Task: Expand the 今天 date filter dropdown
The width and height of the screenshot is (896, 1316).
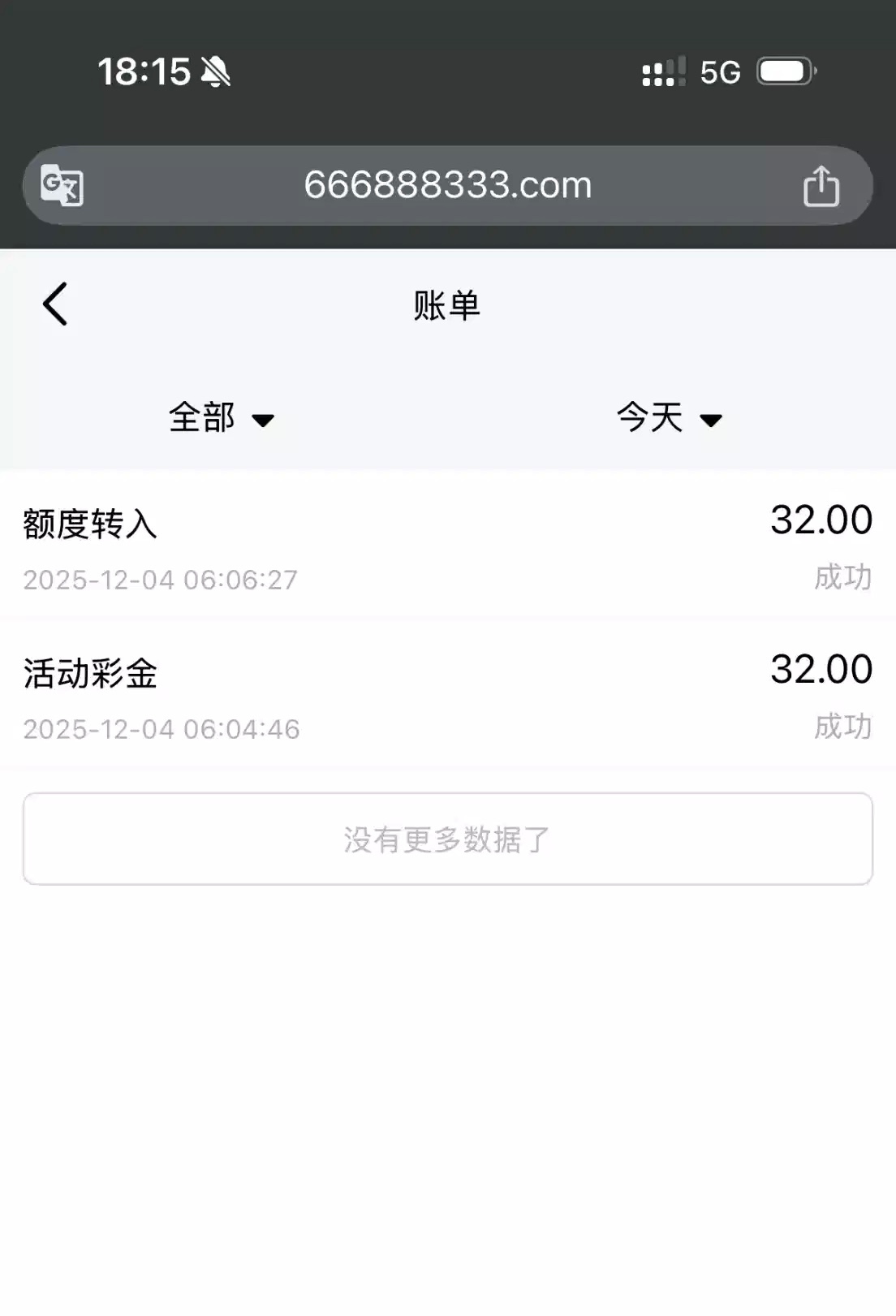Action: 669,418
